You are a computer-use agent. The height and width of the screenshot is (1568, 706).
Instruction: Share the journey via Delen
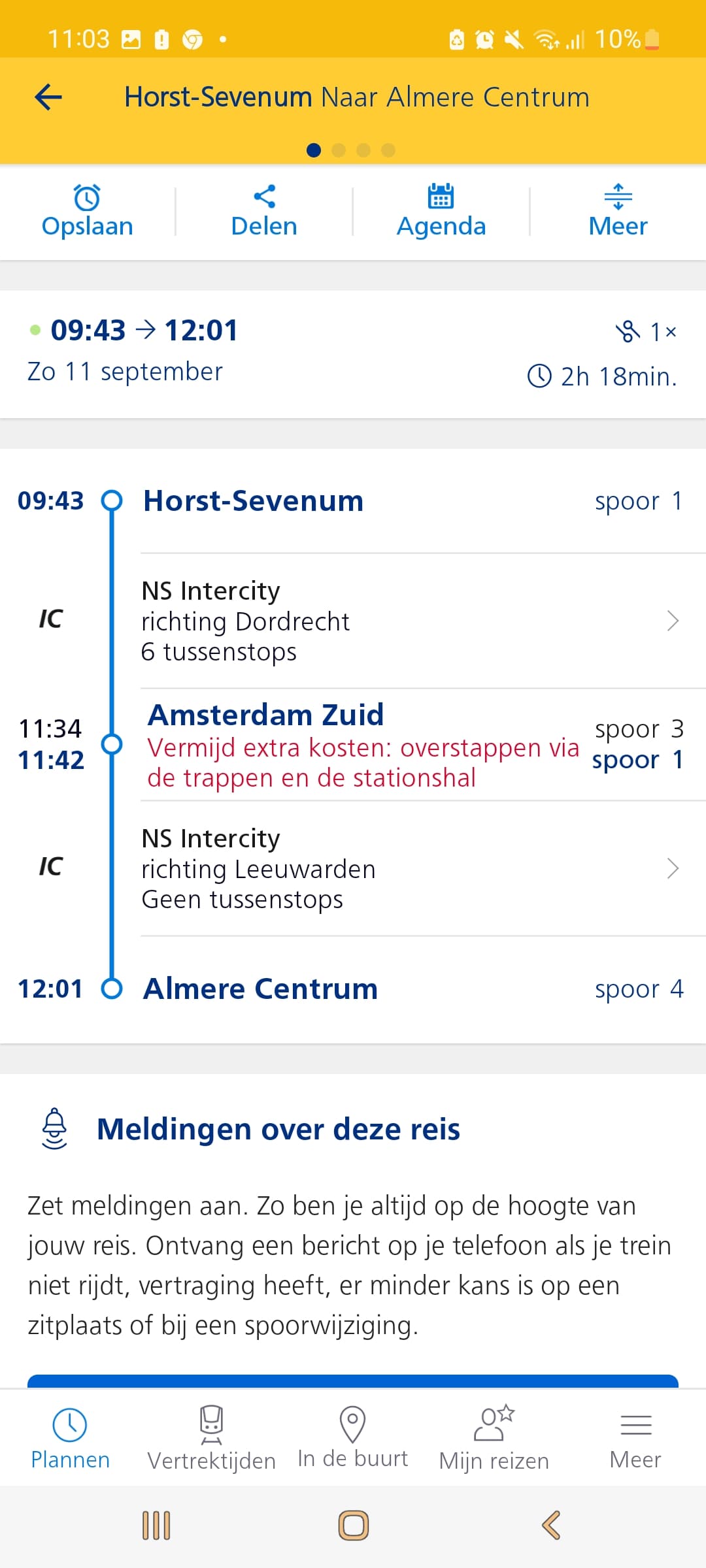click(x=264, y=212)
